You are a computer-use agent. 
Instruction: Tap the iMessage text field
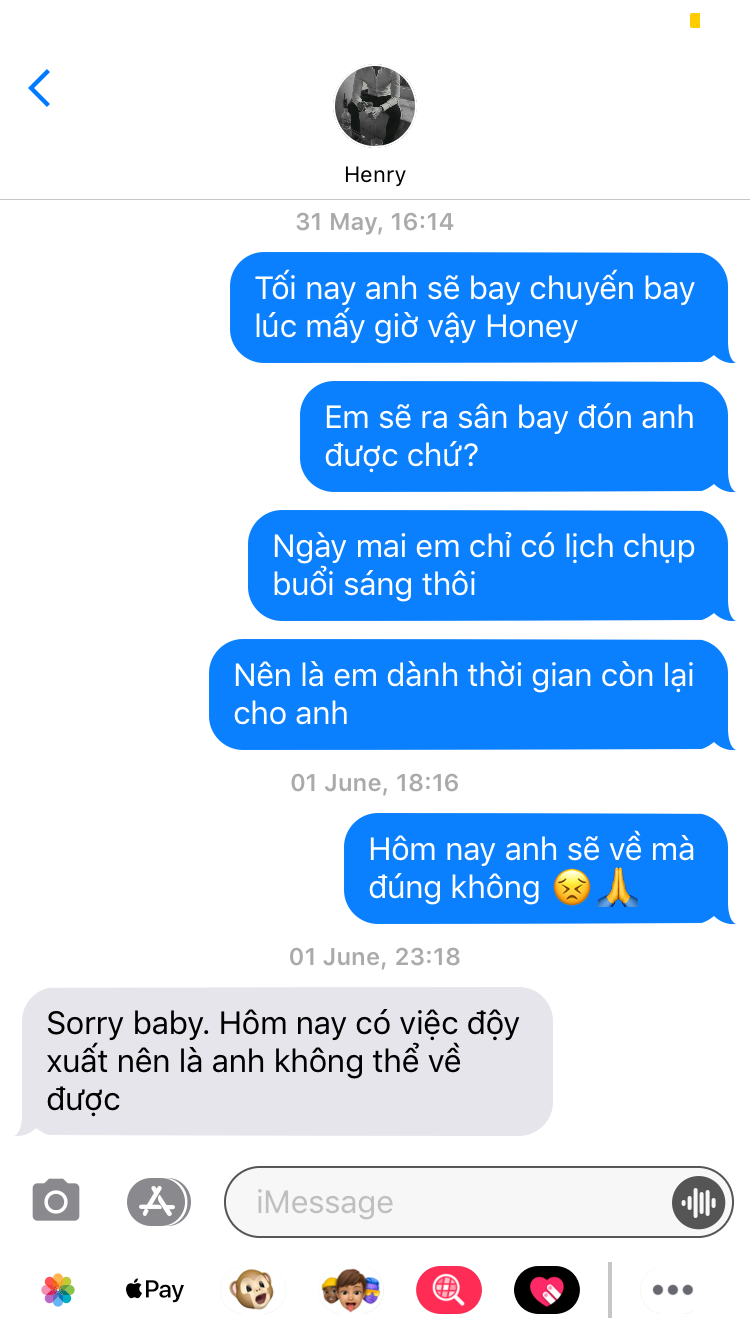pos(450,1202)
